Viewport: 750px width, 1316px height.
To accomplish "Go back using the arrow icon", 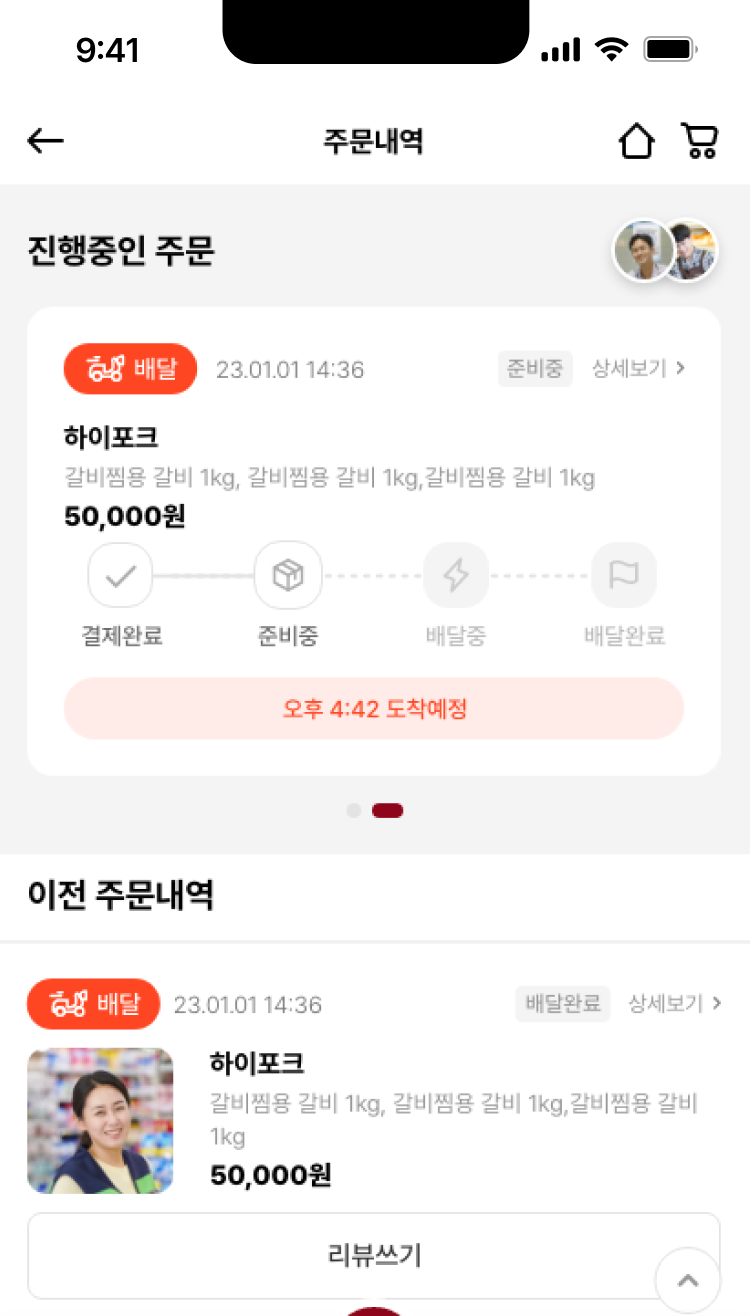I will point(45,141).
